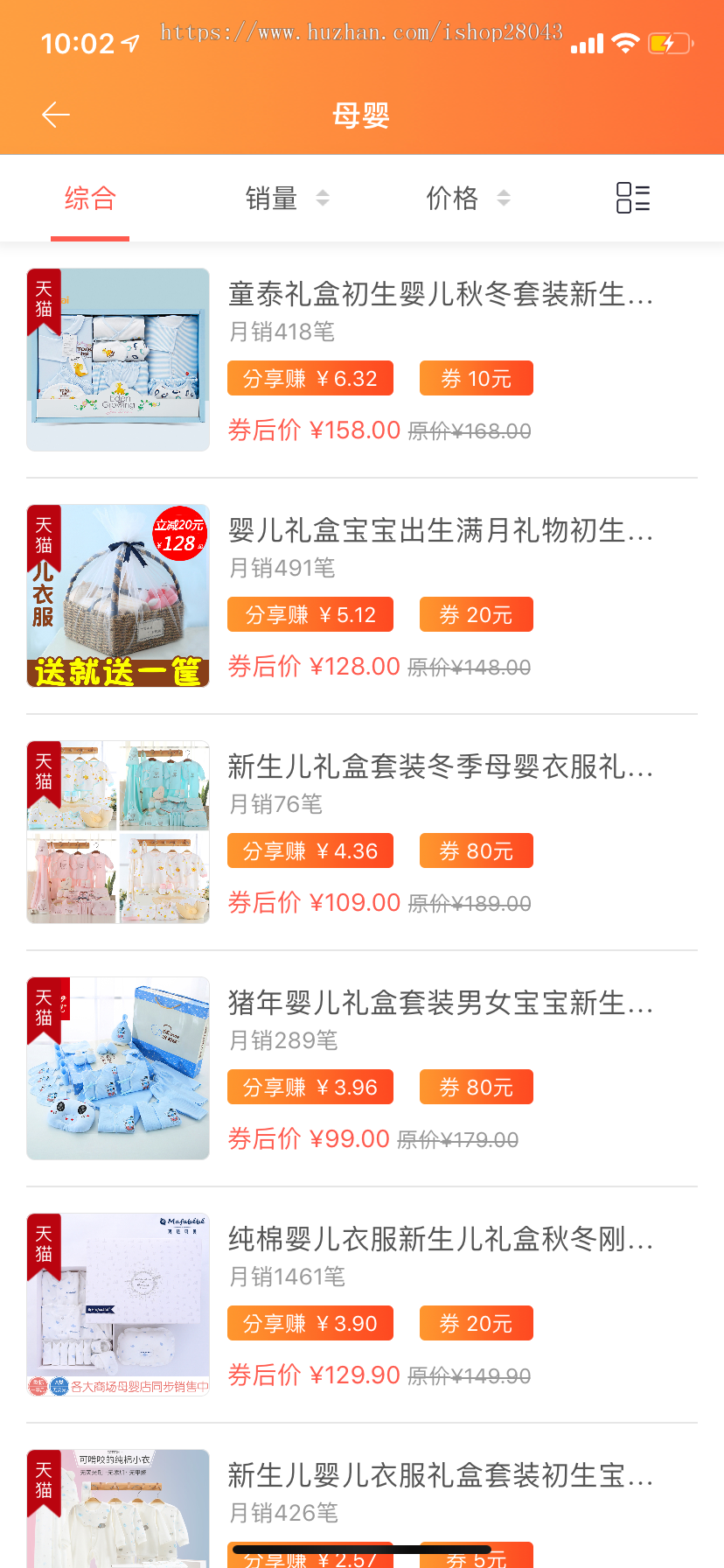This screenshot has width=724, height=1568.
Task: Open 纯棉婴儿衣服新生儿礼盒秋冬 product
Action: point(441,1240)
